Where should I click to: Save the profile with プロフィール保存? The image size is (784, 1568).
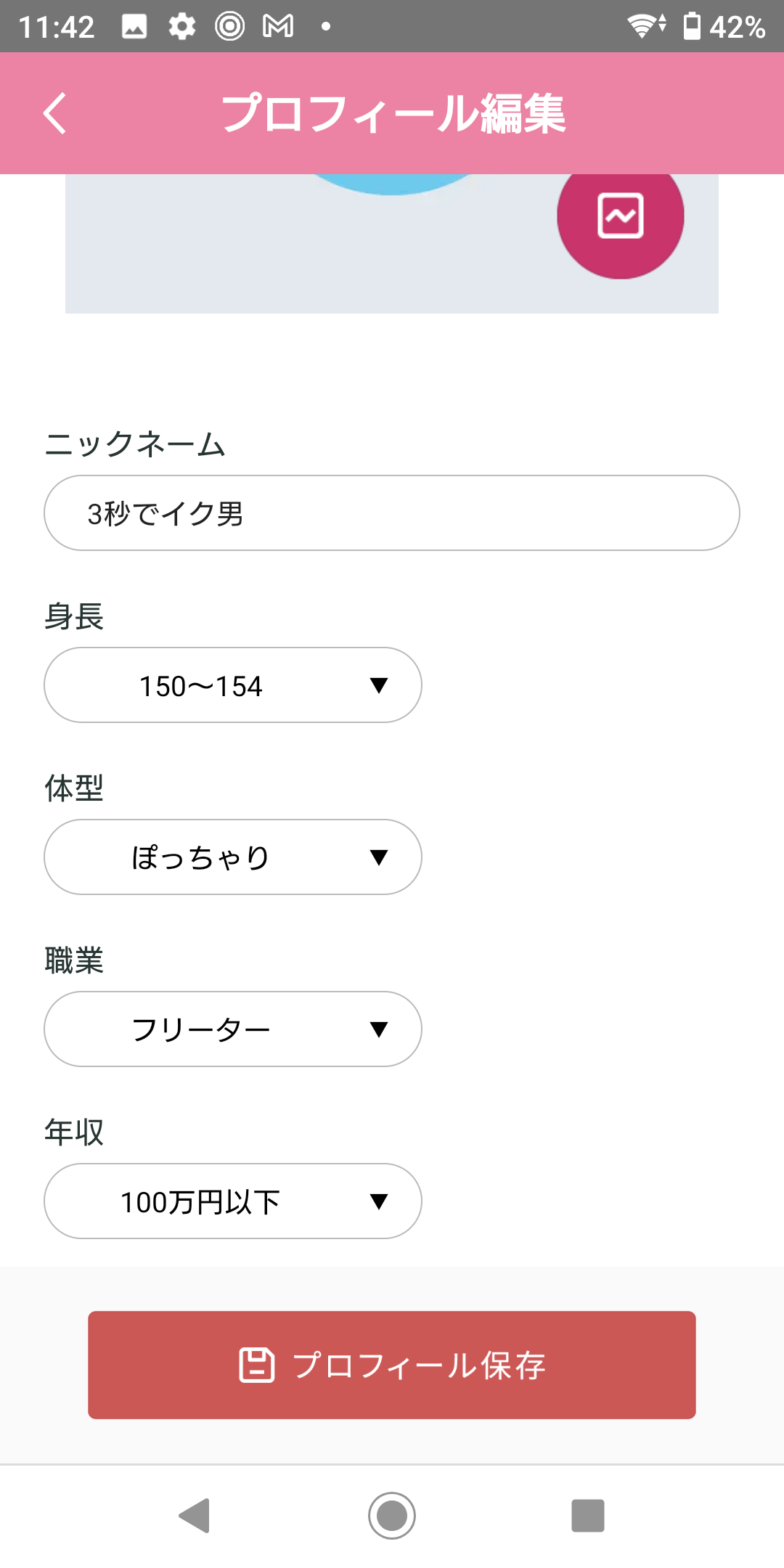392,1365
